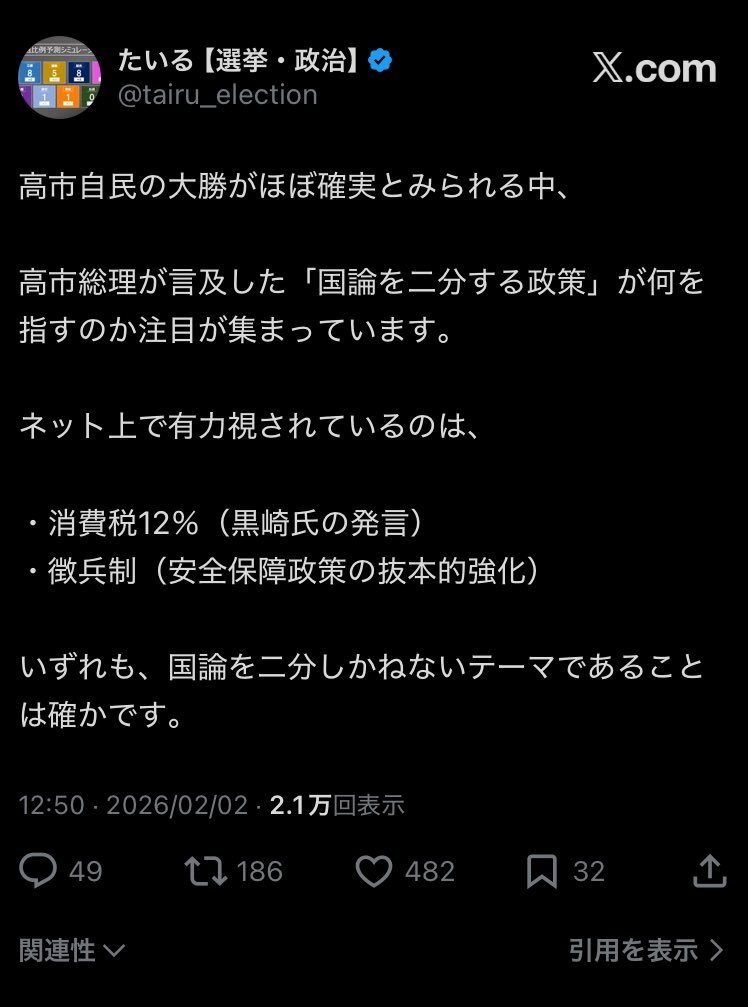Repost this post
748x1007 pixels.
[x=204, y=871]
